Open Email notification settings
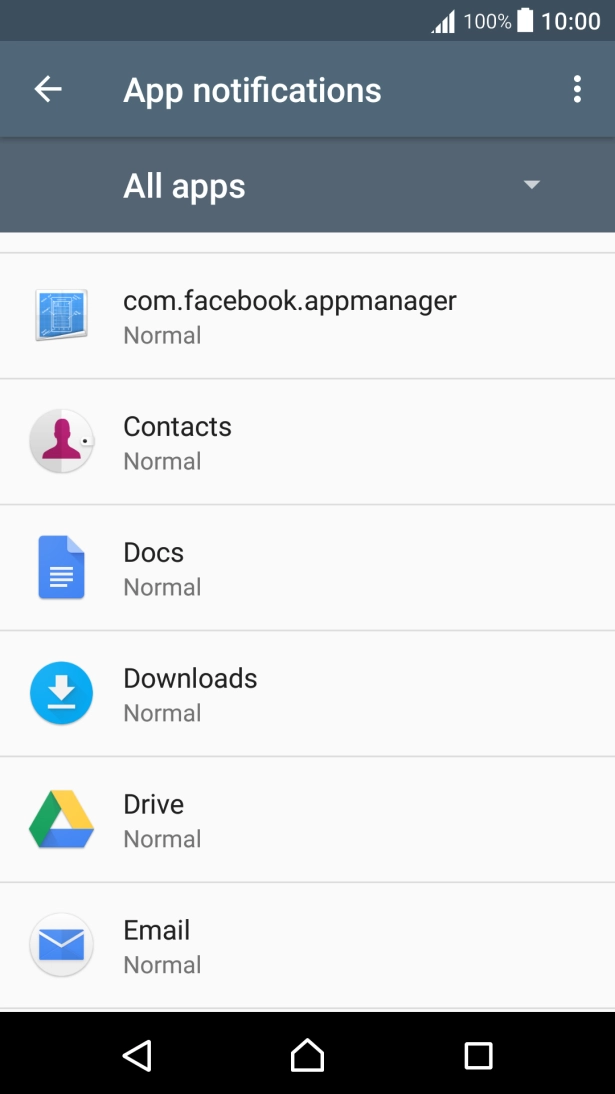 pos(307,946)
